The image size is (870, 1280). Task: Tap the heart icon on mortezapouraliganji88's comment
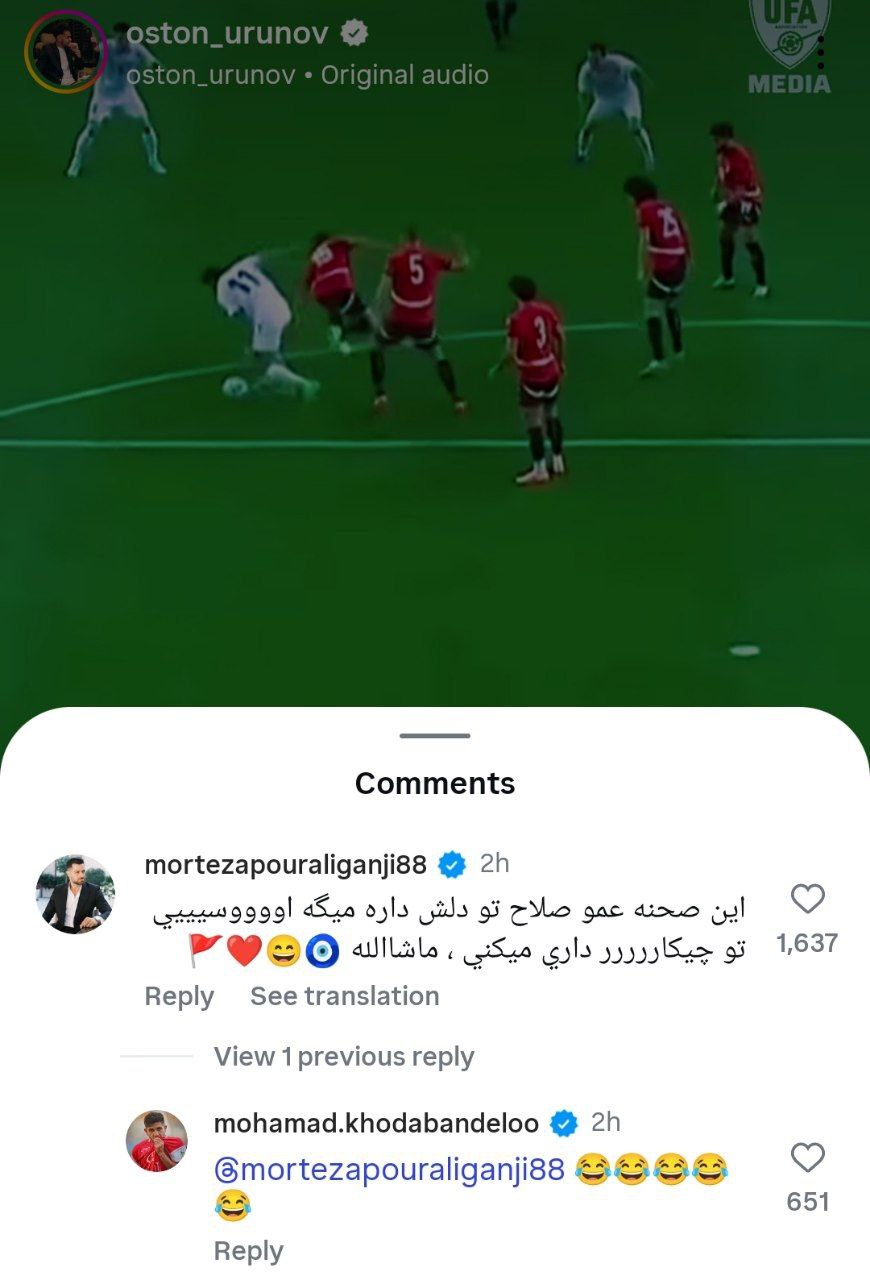point(807,899)
